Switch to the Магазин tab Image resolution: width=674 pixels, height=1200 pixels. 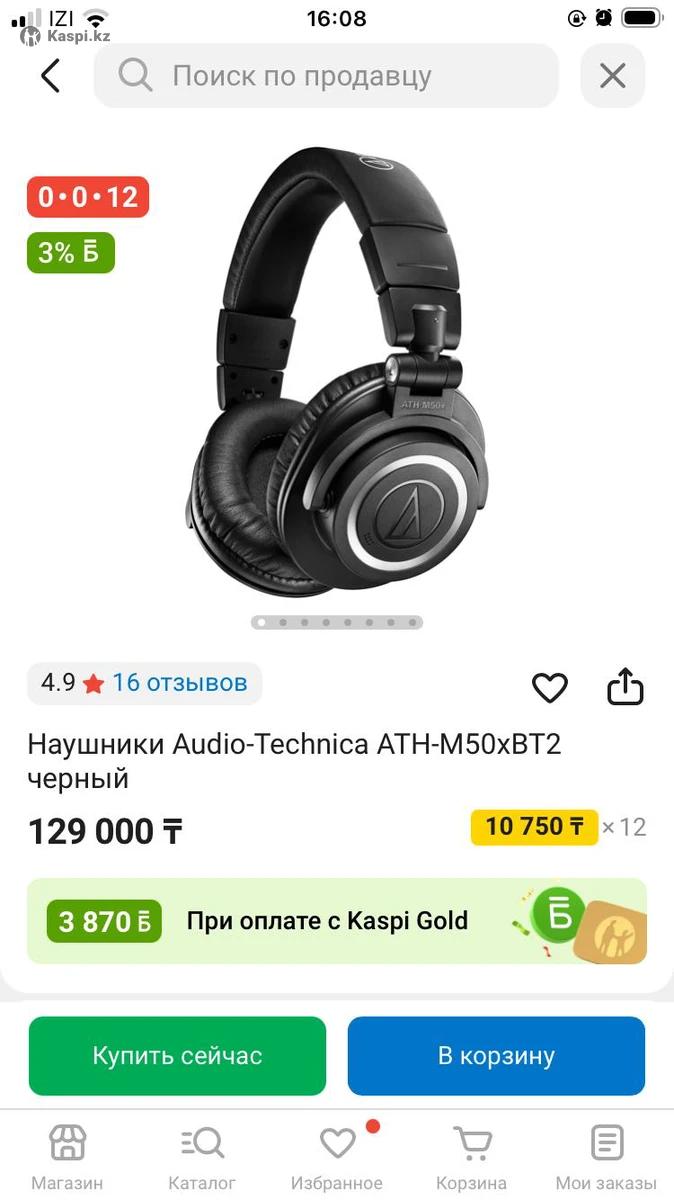(x=67, y=1156)
